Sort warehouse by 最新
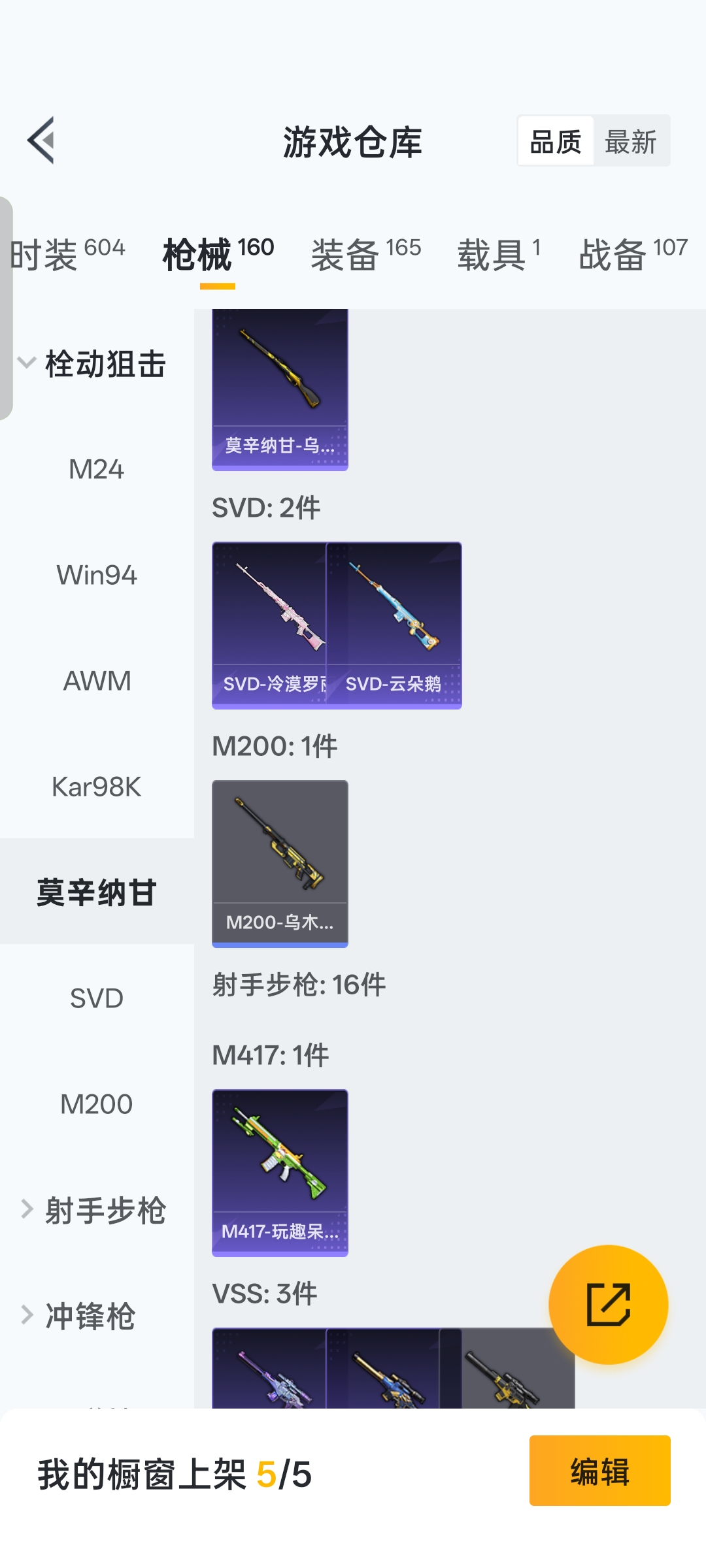This screenshot has width=706, height=1568. pyautogui.click(x=630, y=142)
